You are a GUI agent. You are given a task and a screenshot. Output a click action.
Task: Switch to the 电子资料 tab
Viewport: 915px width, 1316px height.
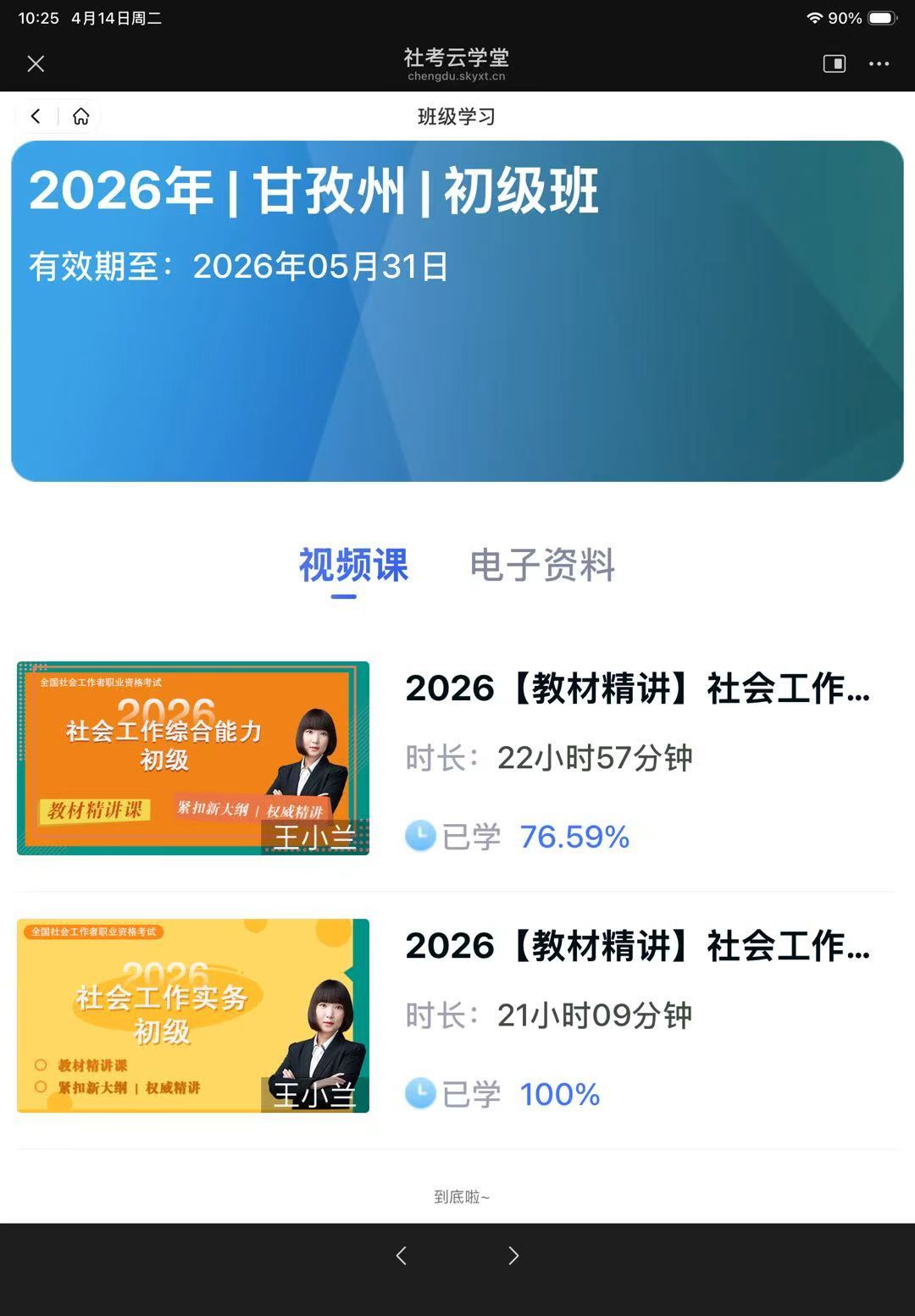542,565
